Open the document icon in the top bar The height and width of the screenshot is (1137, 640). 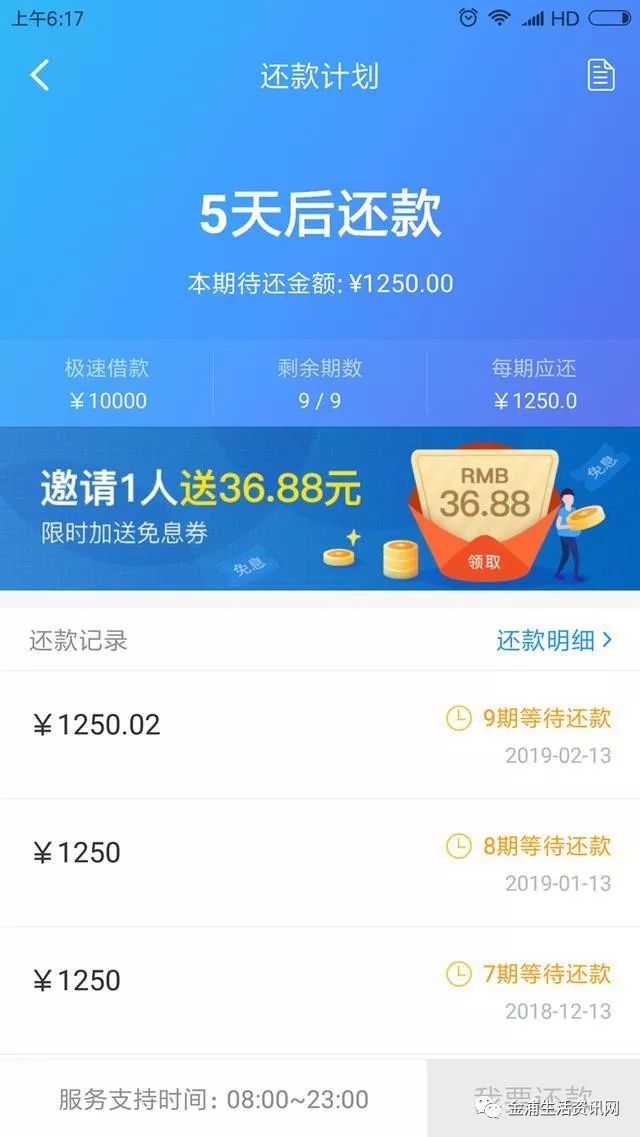(600, 76)
